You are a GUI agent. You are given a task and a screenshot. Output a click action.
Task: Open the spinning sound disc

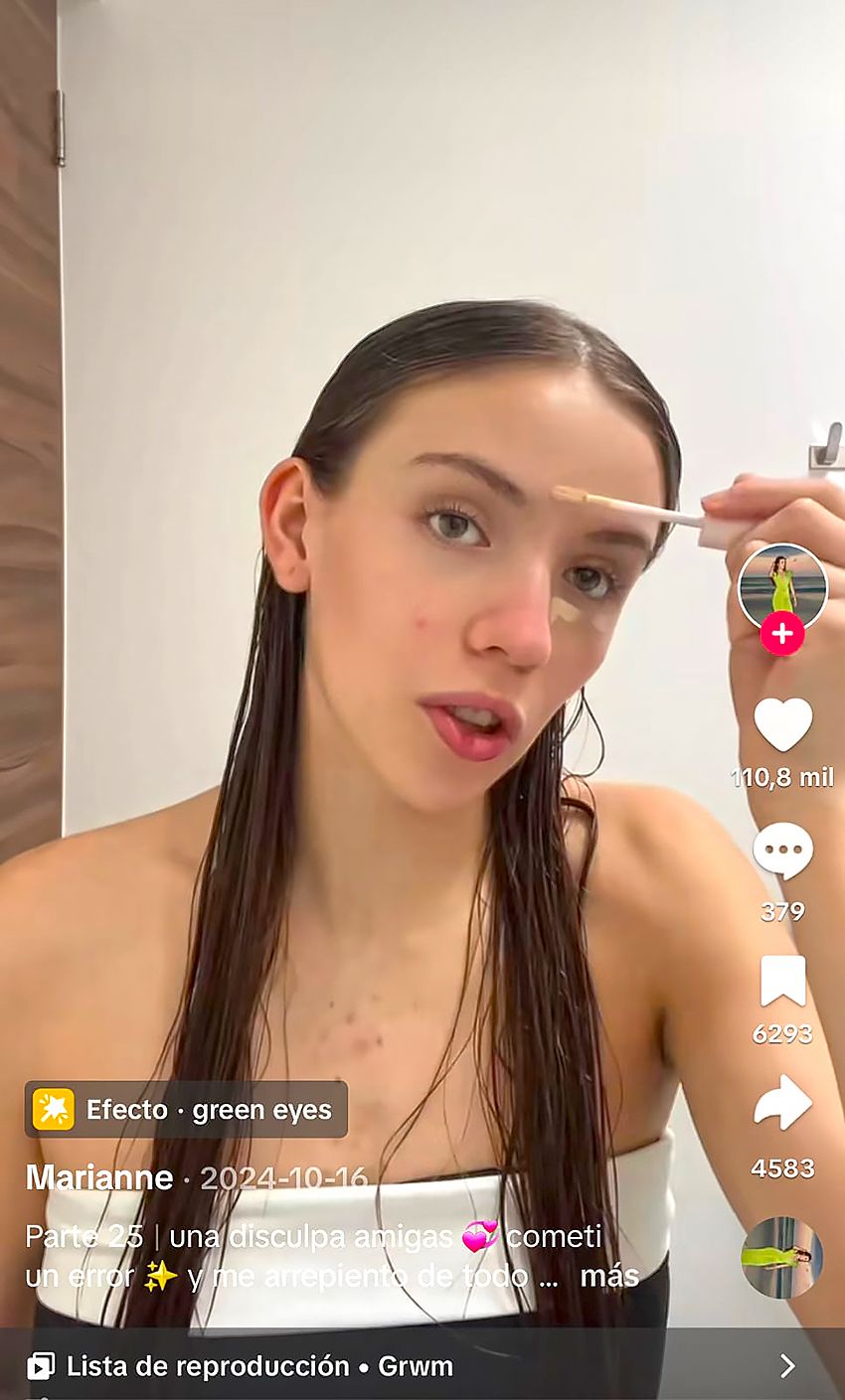[781, 1257]
